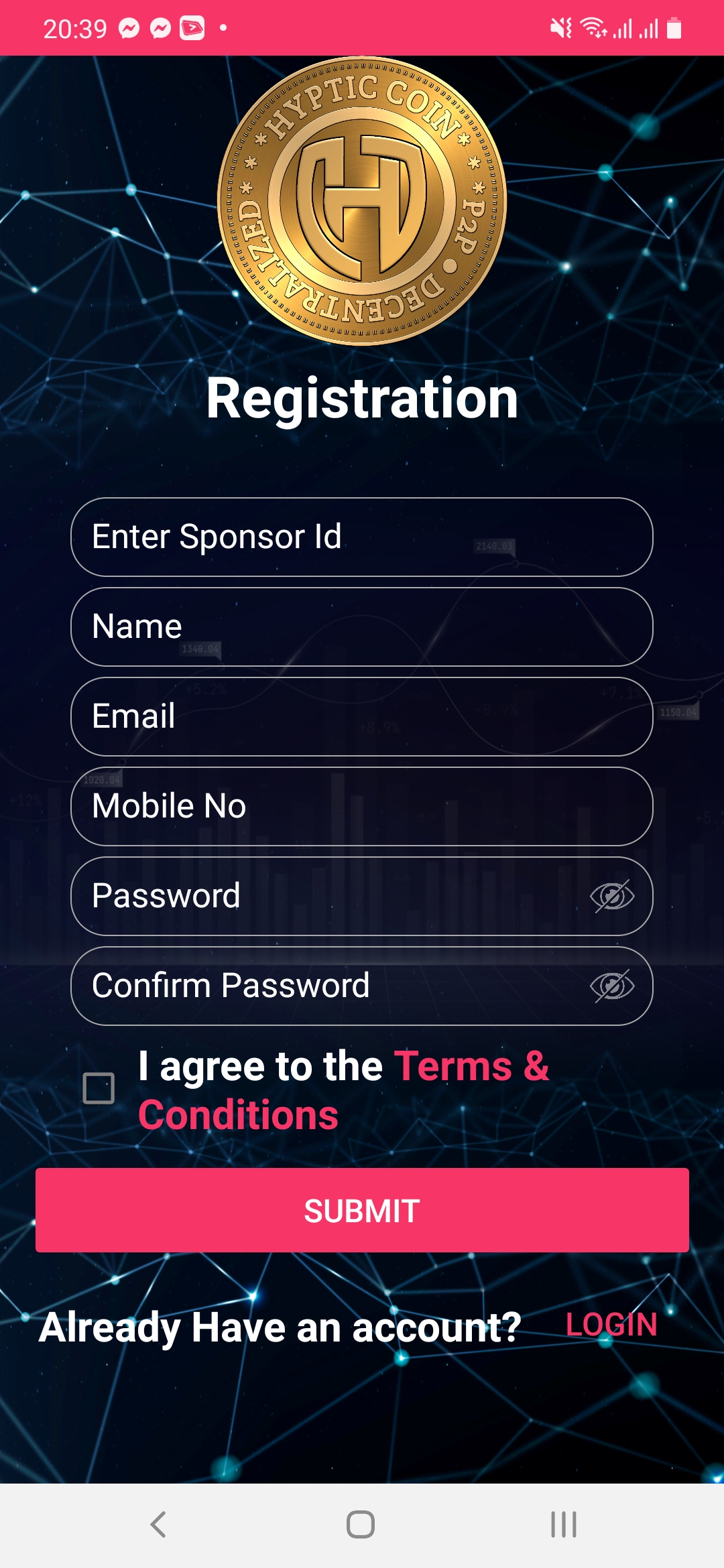724x1568 pixels.
Task: Focus the Name input field
Action: [x=362, y=627]
